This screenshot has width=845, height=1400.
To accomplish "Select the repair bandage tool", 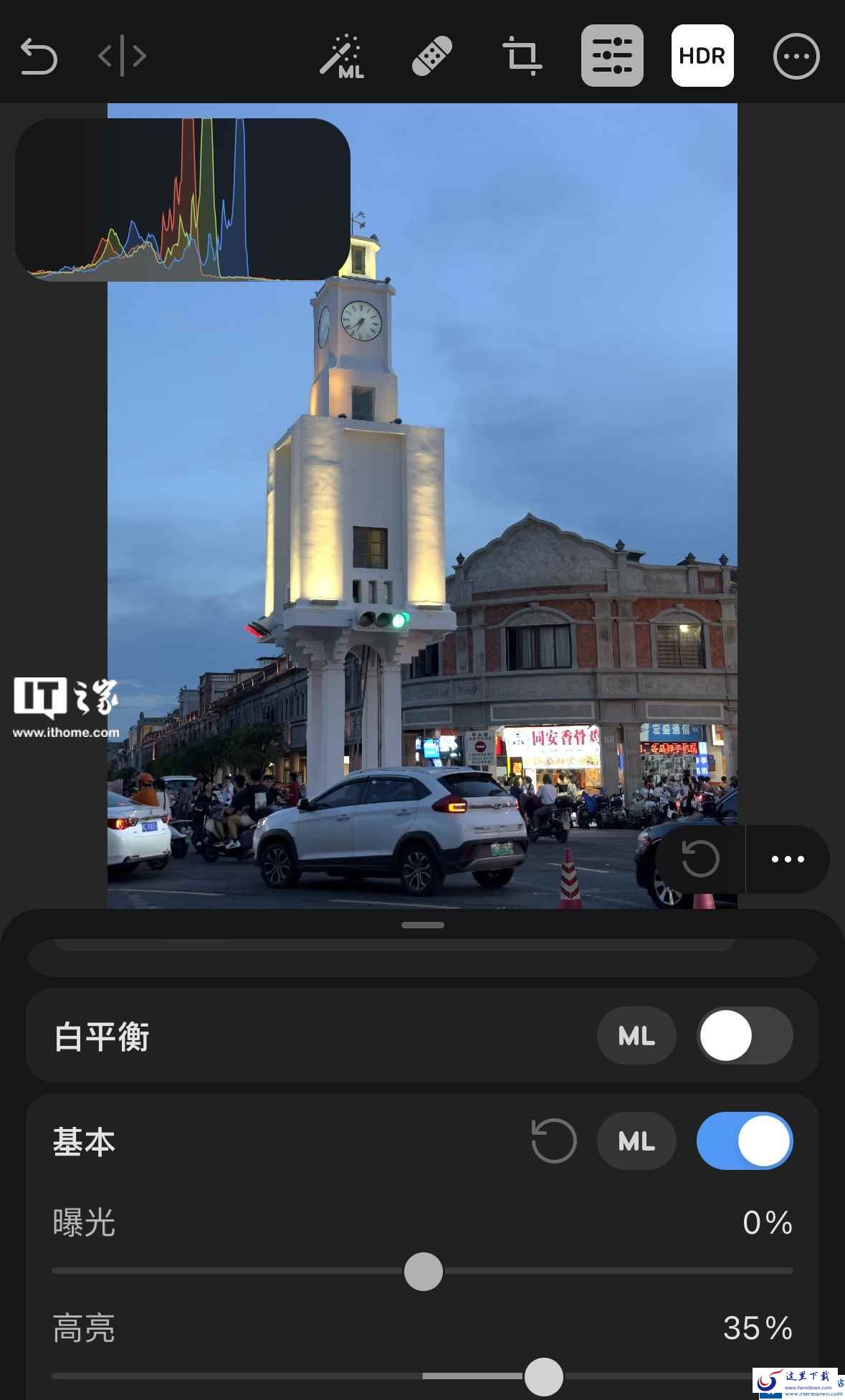I will pyautogui.click(x=431, y=57).
